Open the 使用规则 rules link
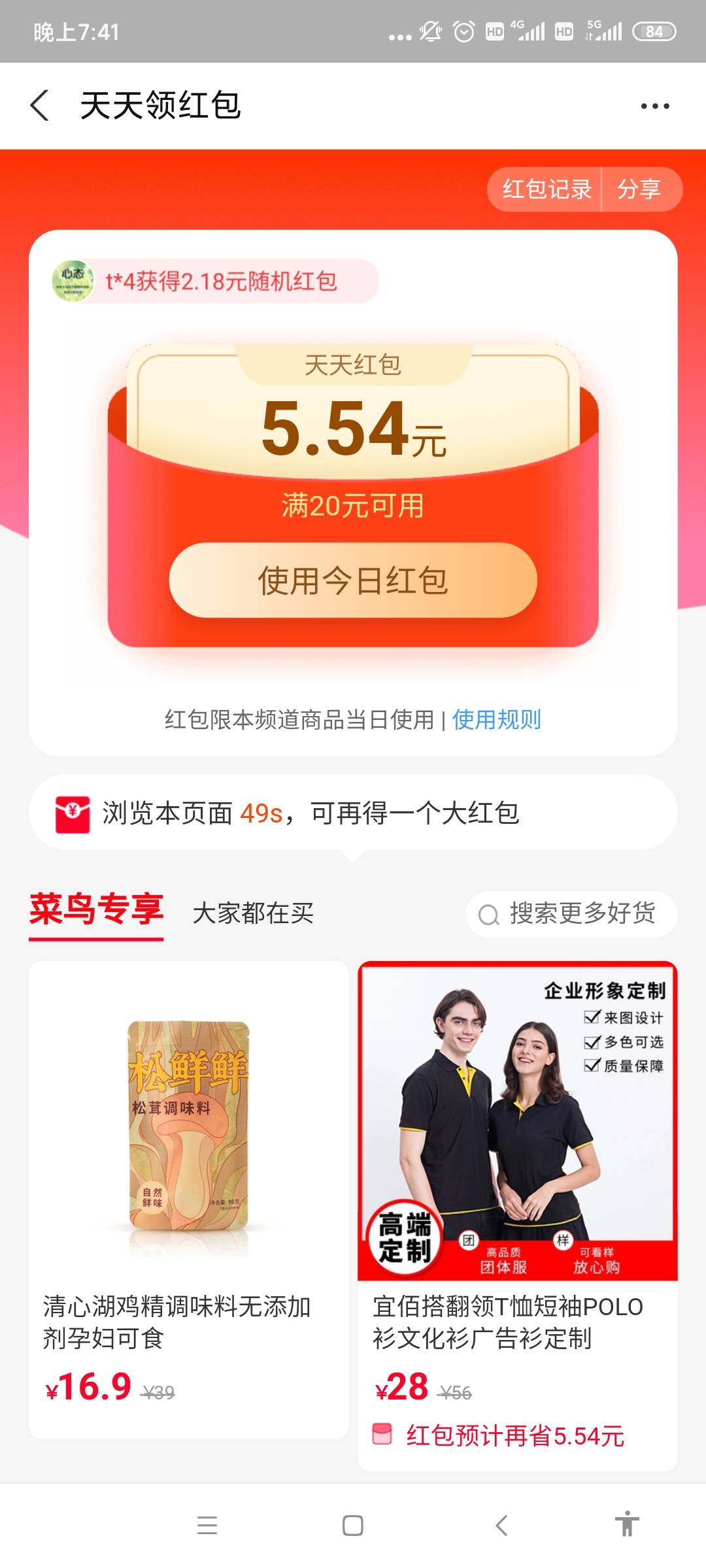The height and width of the screenshot is (1568, 706). [x=497, y=719]
